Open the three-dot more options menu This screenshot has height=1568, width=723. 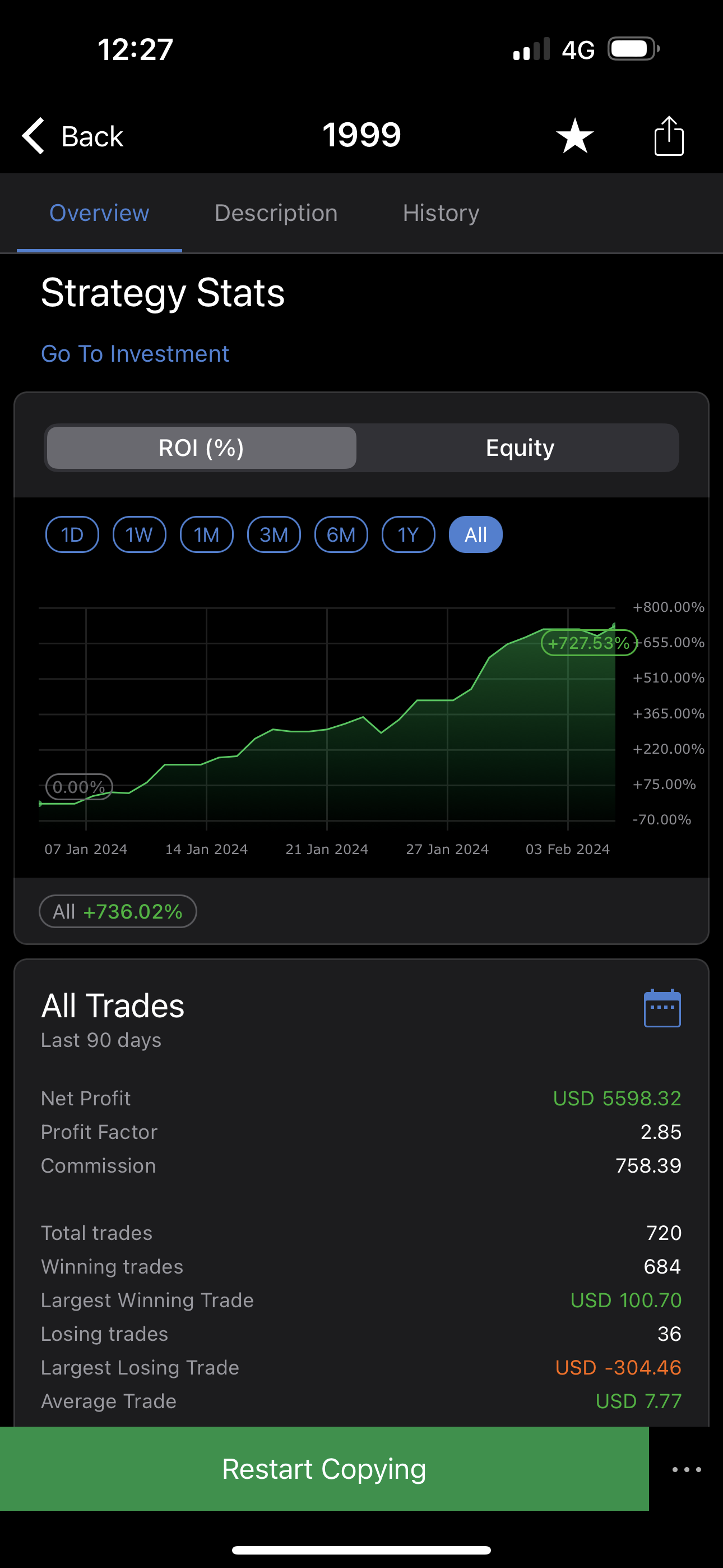[687, 1469]
